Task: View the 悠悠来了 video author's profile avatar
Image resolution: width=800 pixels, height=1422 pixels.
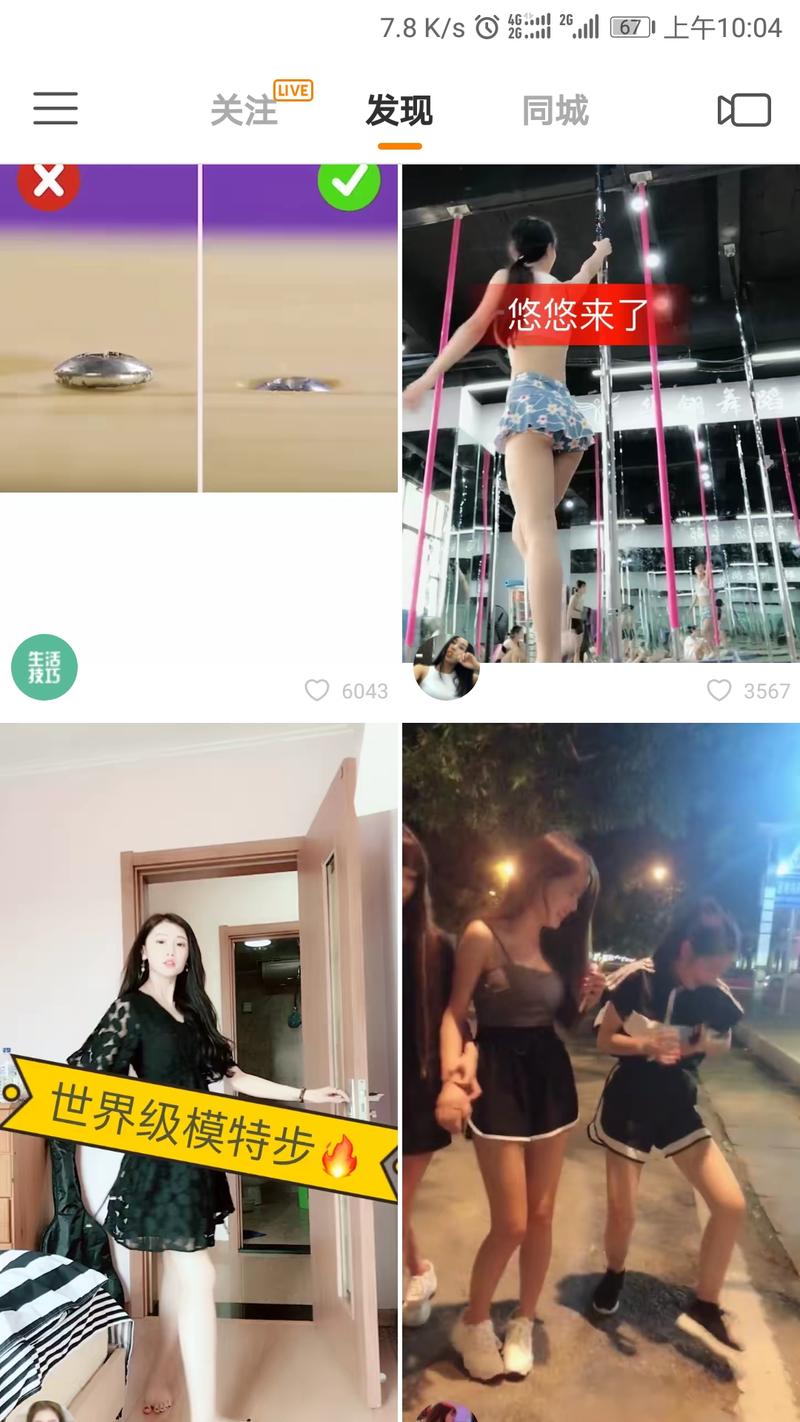Action: point(447,668)
